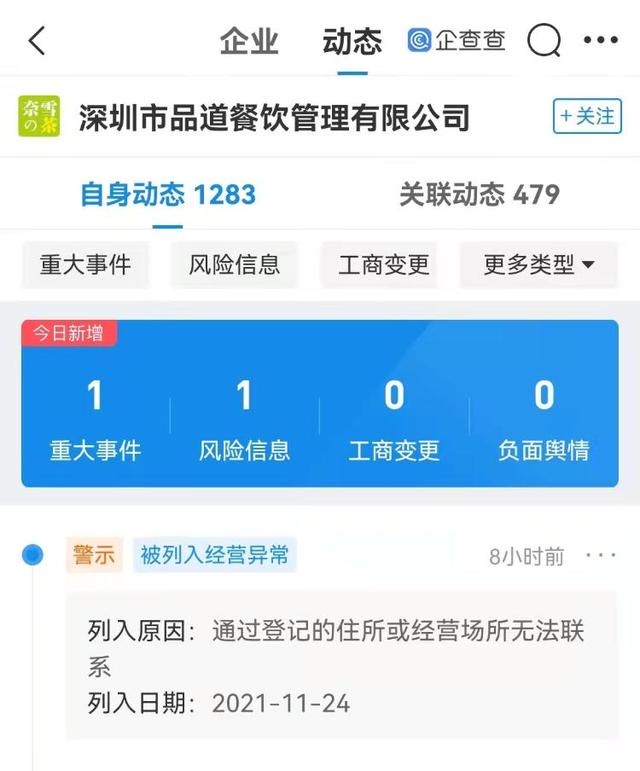
Task: Follow company with +关注 button
Action: [x=587, y=116]
